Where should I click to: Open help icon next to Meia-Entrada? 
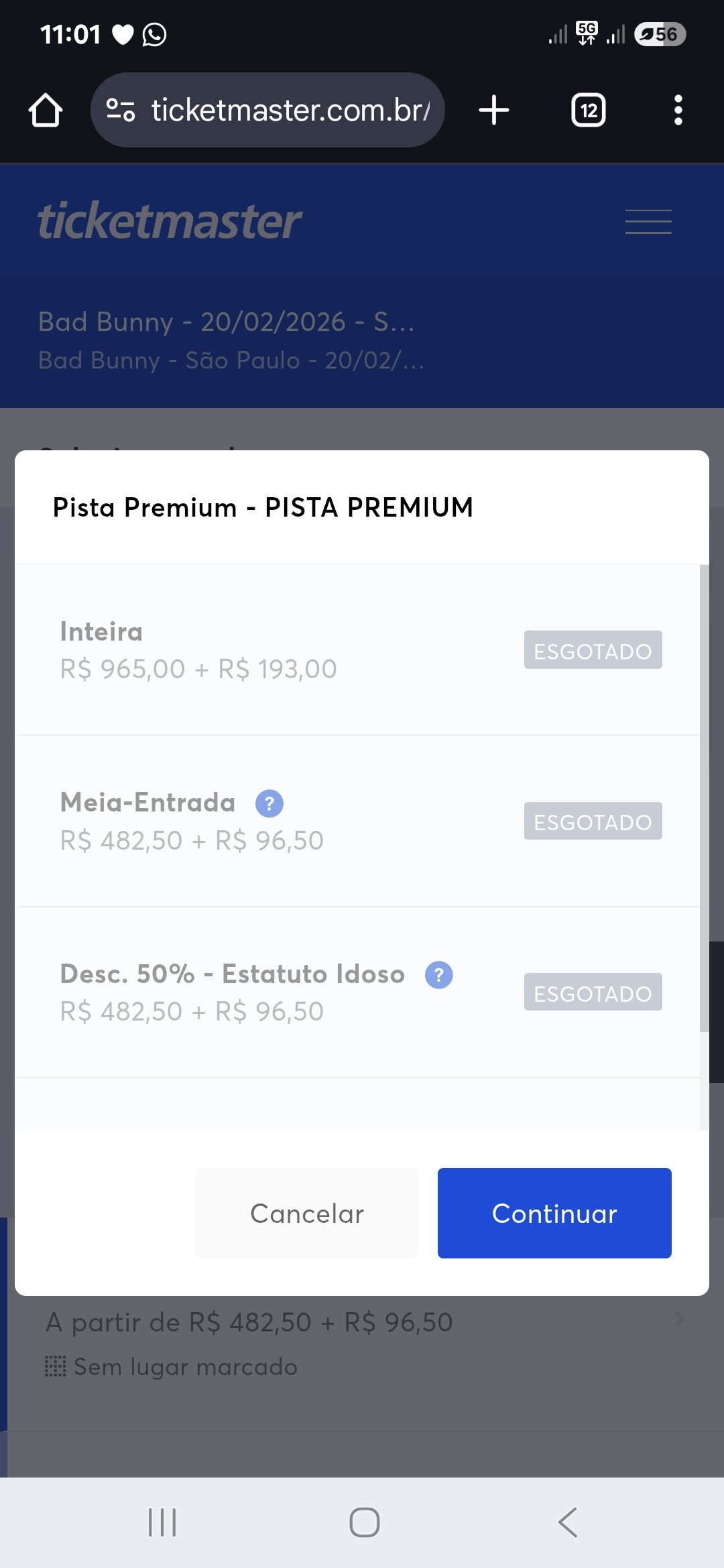269,803
